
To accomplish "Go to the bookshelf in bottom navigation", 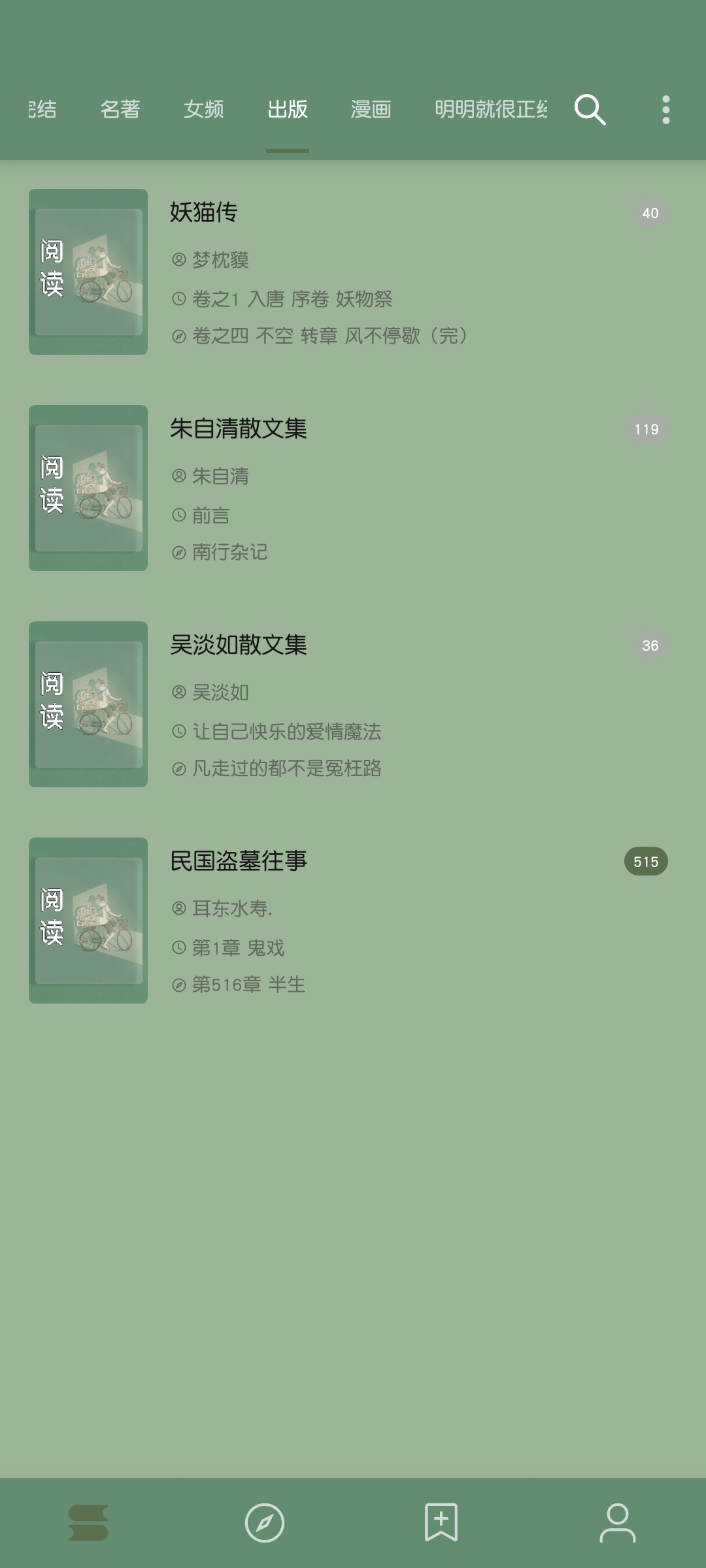I will point(88,1523).
